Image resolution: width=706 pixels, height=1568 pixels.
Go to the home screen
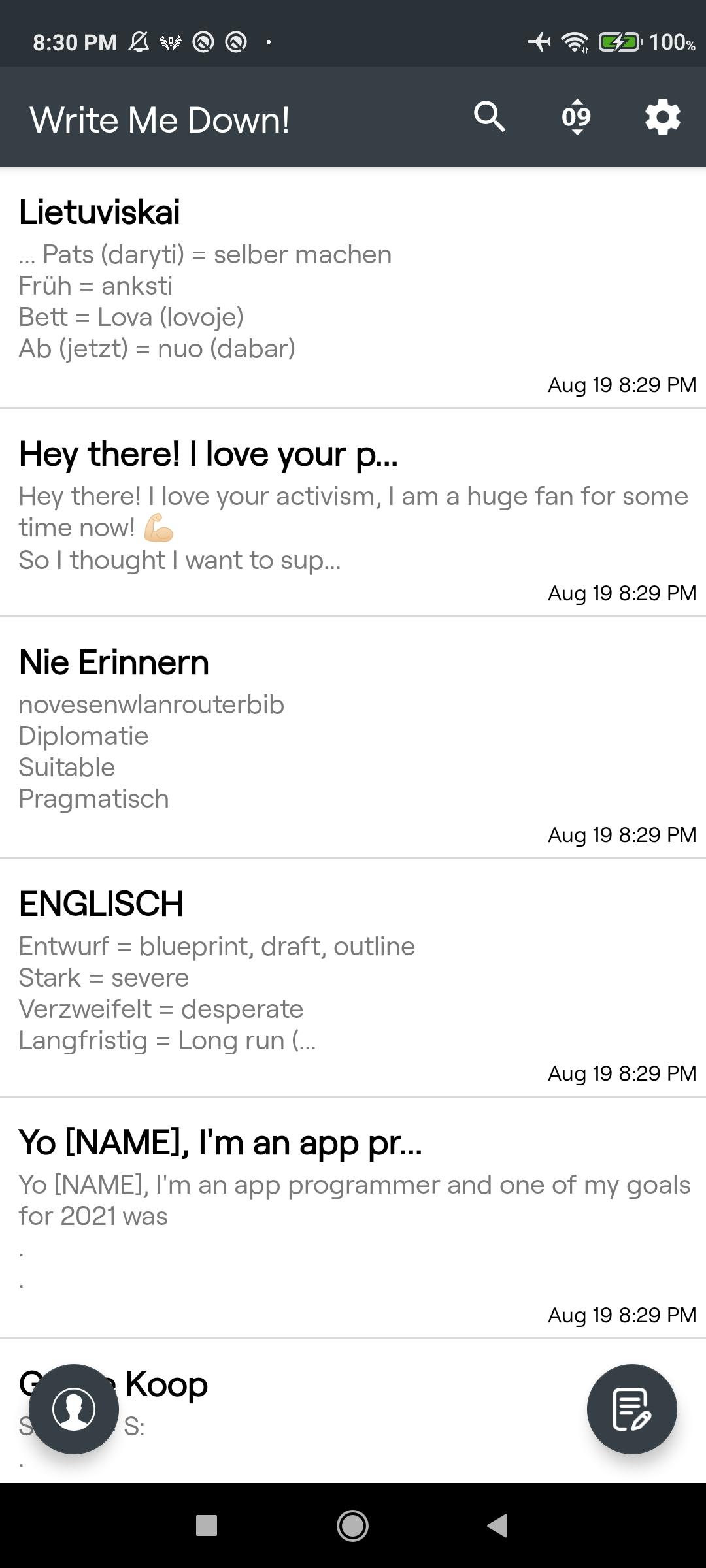352,1526
